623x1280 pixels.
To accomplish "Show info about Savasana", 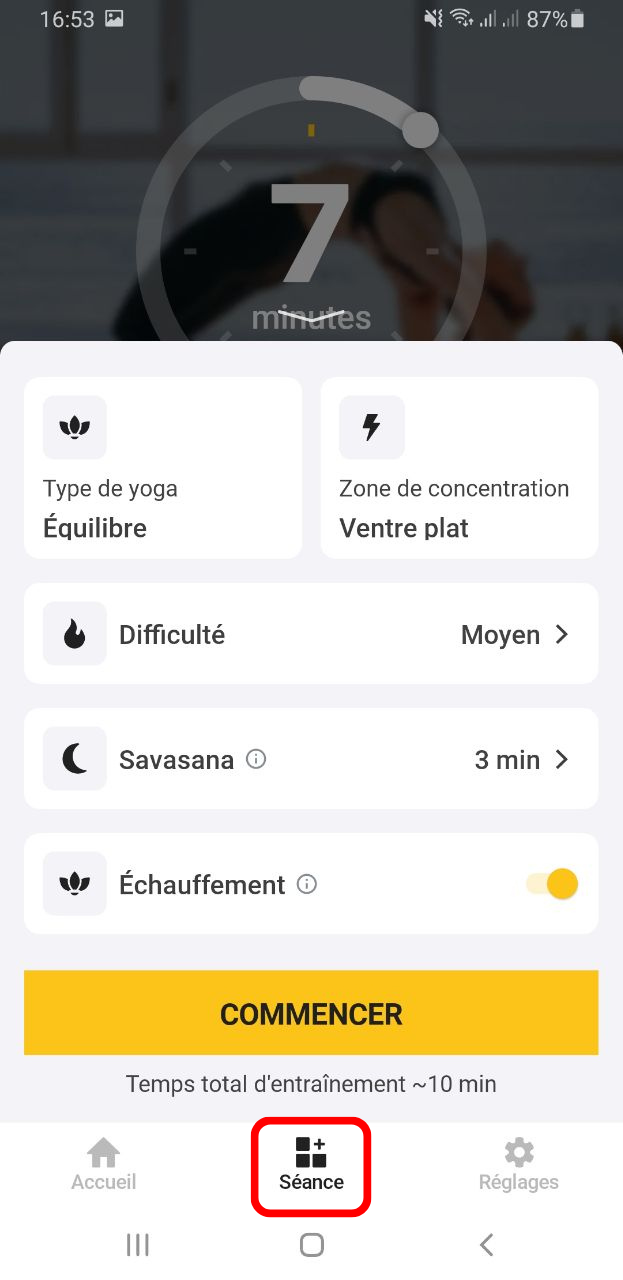I will (256, 759).
